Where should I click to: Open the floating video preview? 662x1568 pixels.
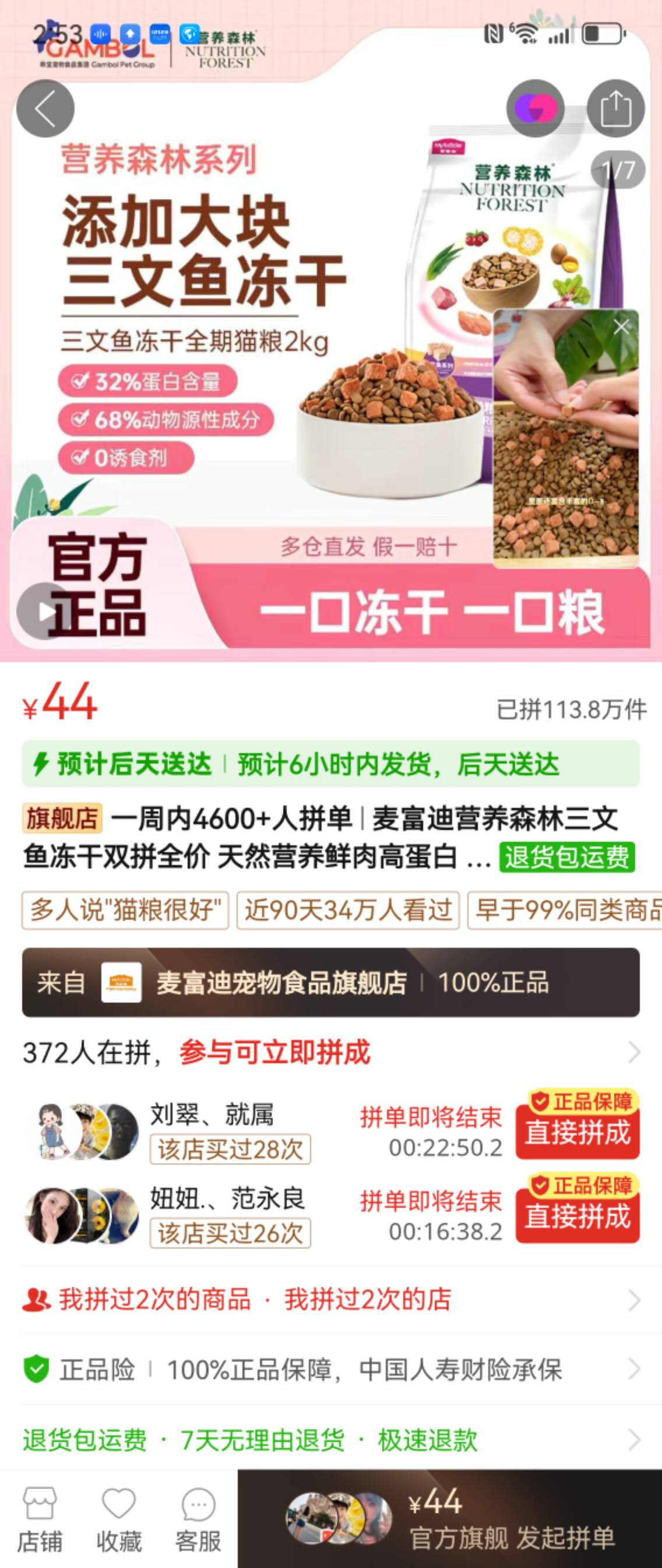(x=565, y=444)
